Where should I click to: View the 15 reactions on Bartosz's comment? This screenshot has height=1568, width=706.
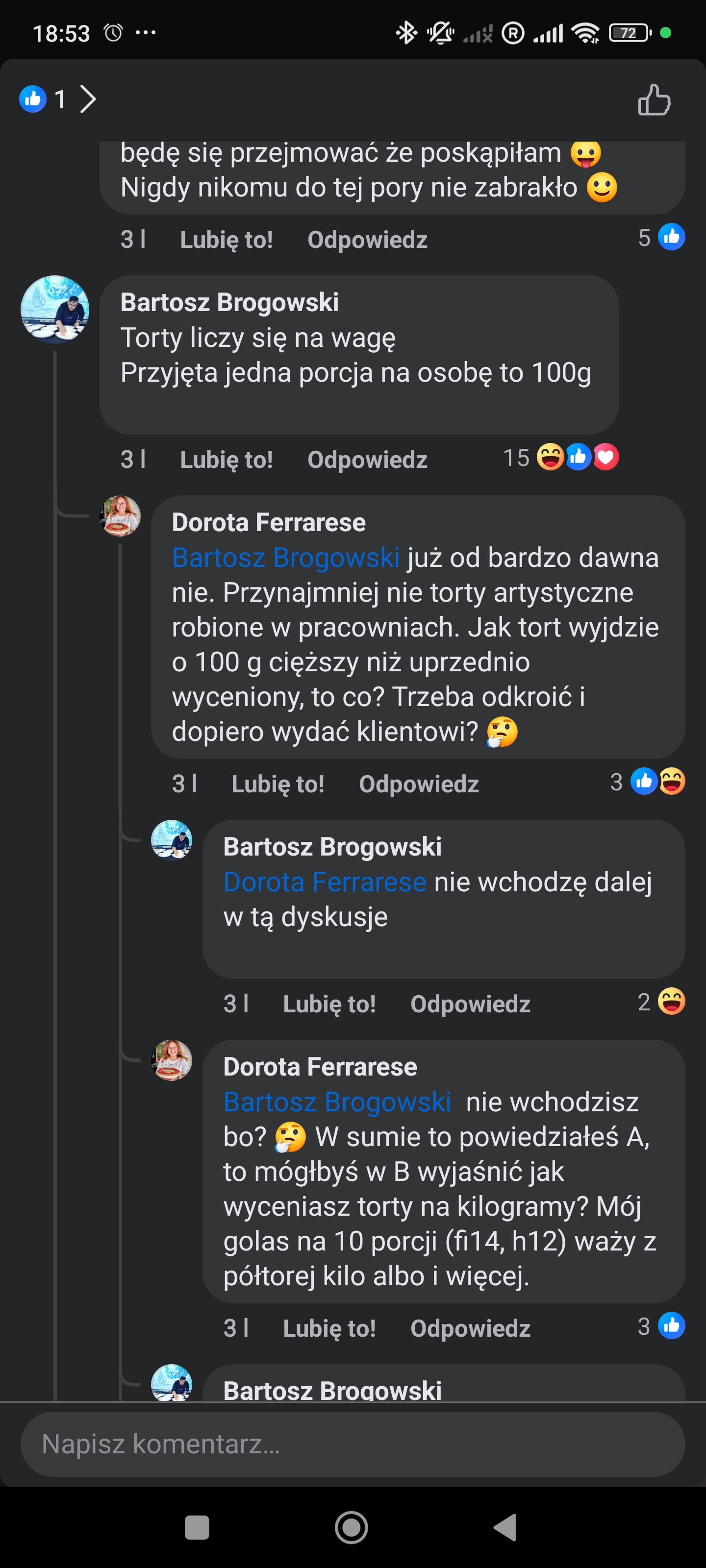click(x=560, y=458)
